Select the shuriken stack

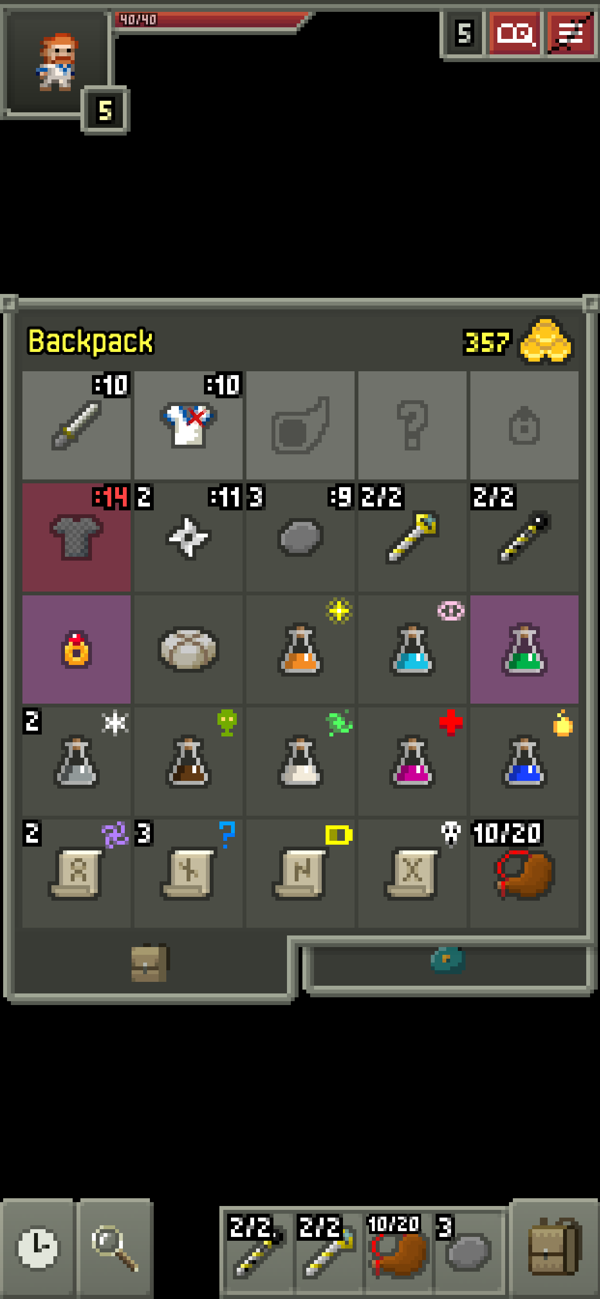click(189, 538)
